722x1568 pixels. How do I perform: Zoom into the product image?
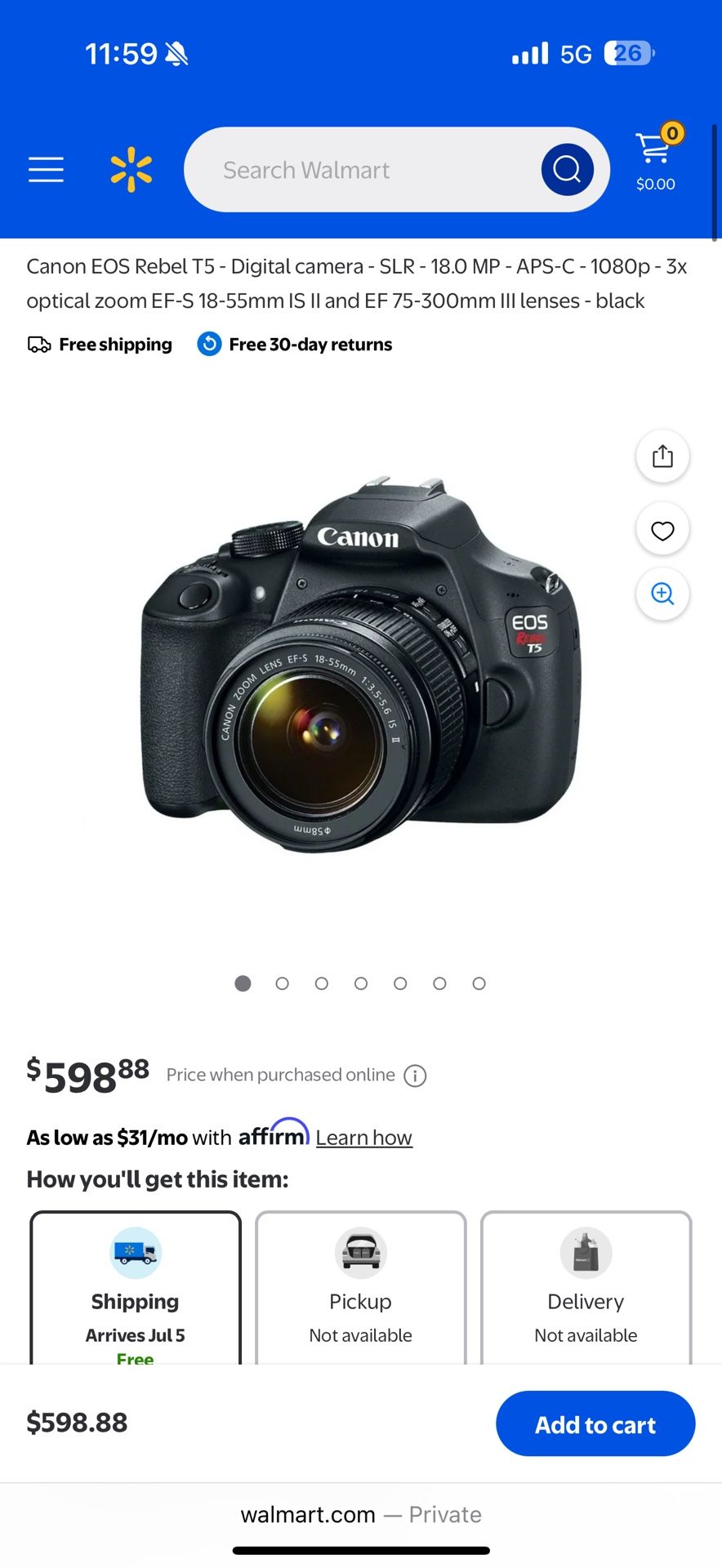pos(662,594)
